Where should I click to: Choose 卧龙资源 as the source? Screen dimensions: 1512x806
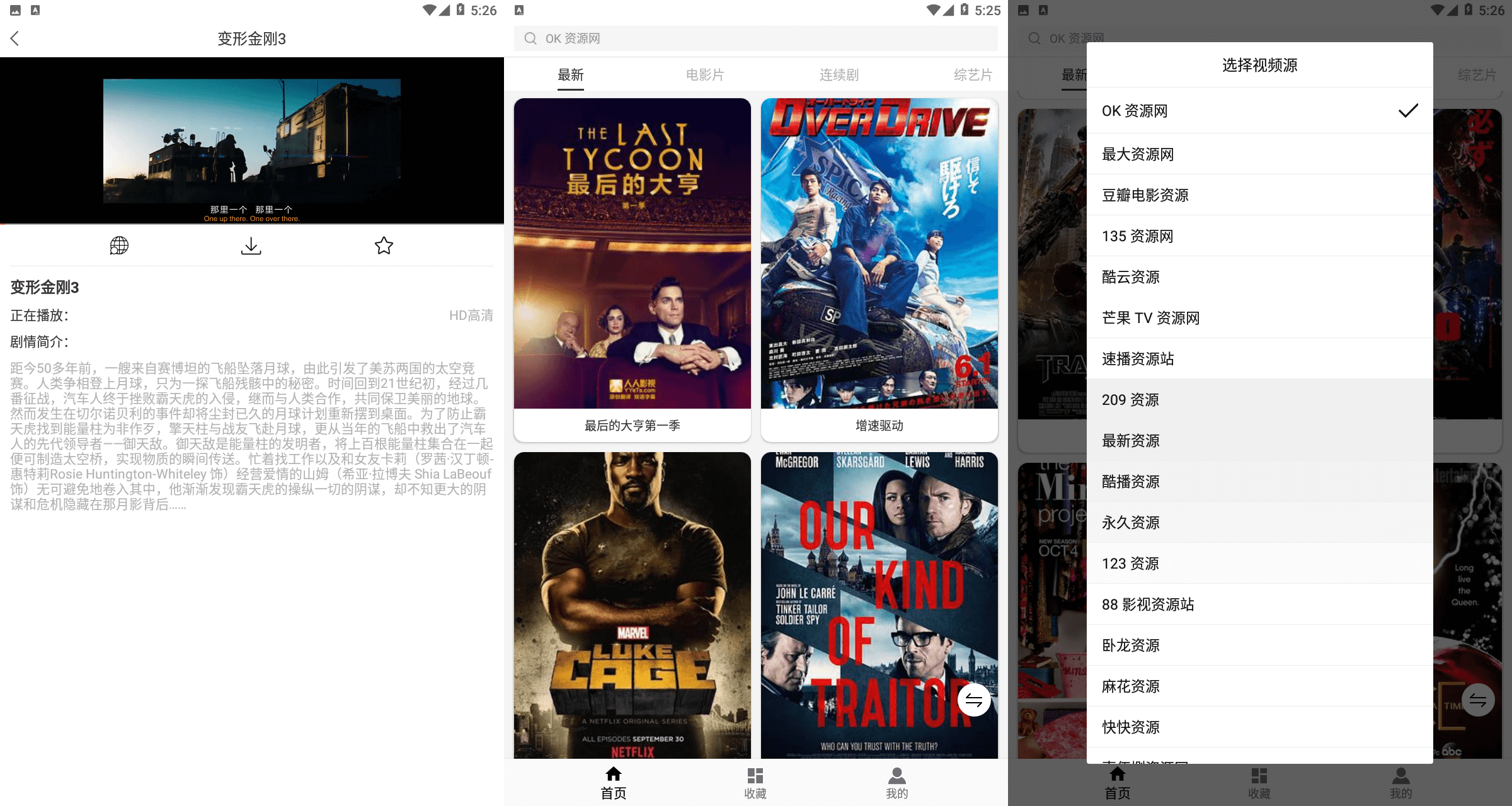(x=1259, y=645)
